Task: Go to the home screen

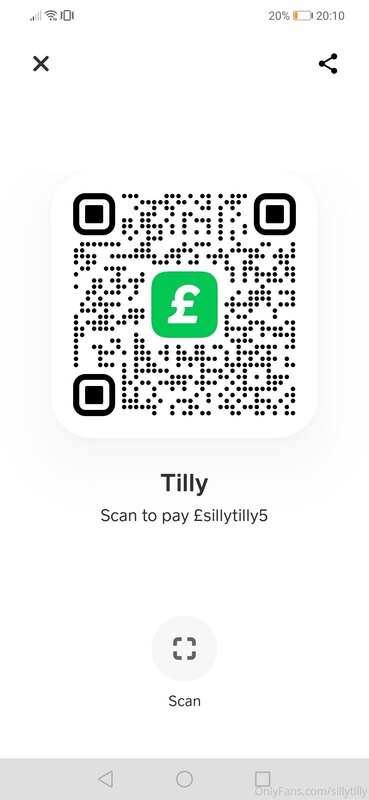Action: 184,779
